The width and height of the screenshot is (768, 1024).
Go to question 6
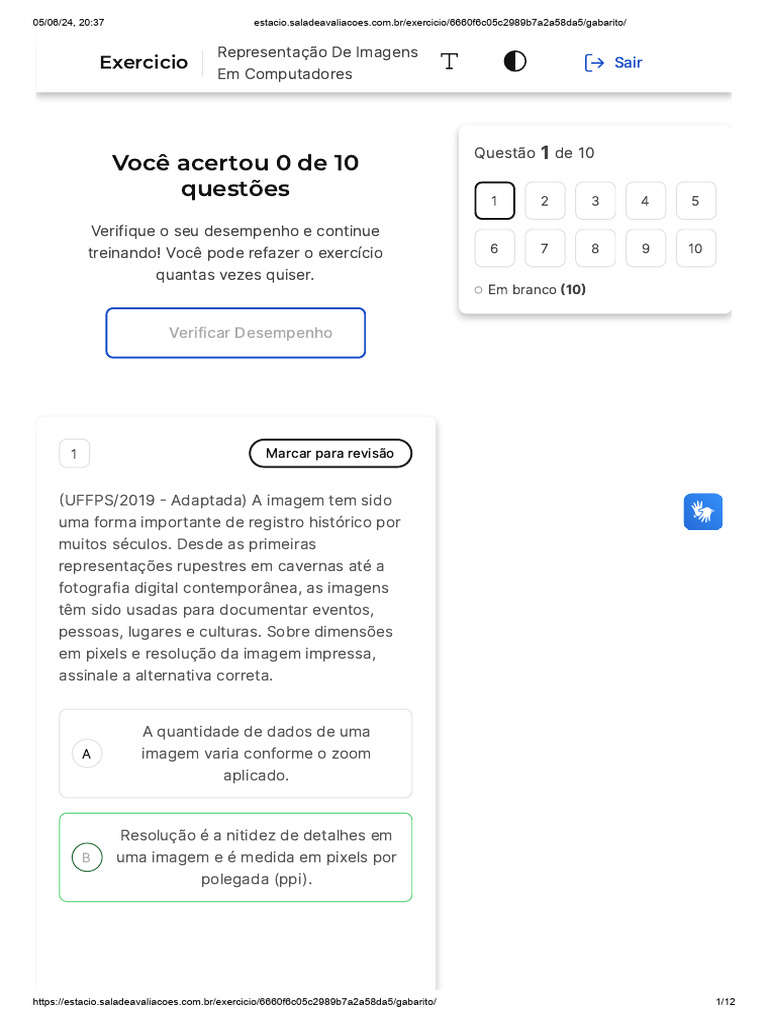(x=494, y=248)
